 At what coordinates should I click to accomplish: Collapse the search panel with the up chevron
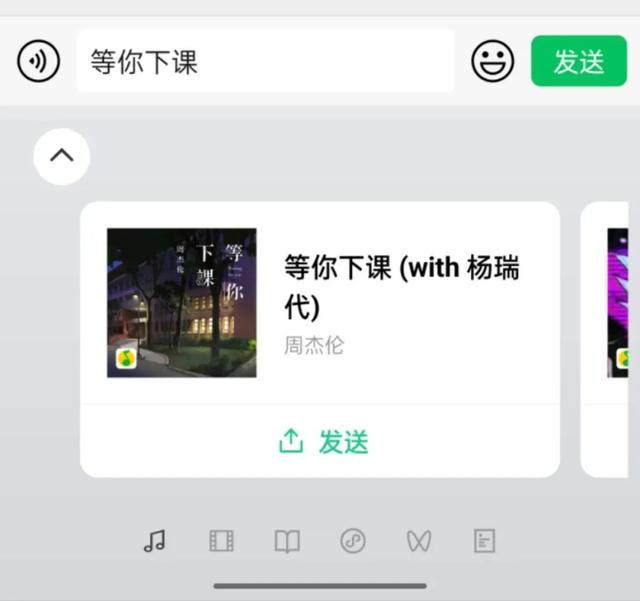coord(62,156)
